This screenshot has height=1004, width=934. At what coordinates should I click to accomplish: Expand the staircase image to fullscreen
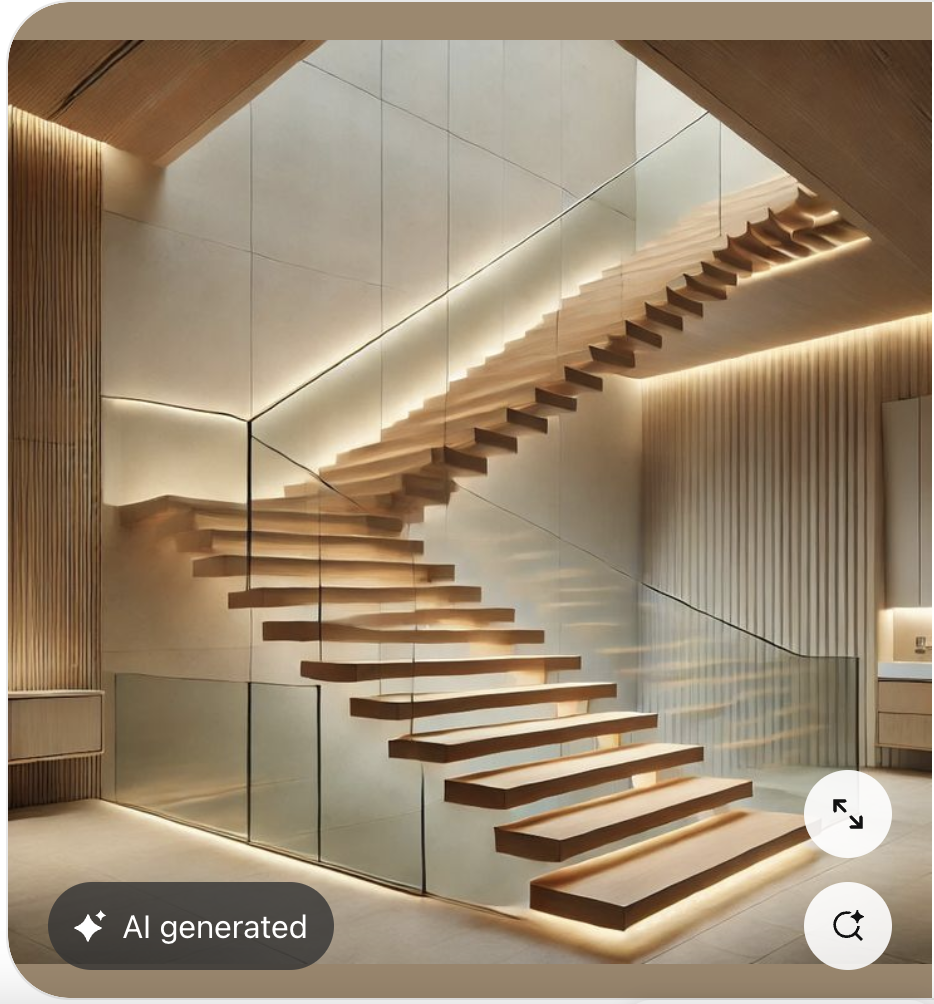(x=847, y=813)
